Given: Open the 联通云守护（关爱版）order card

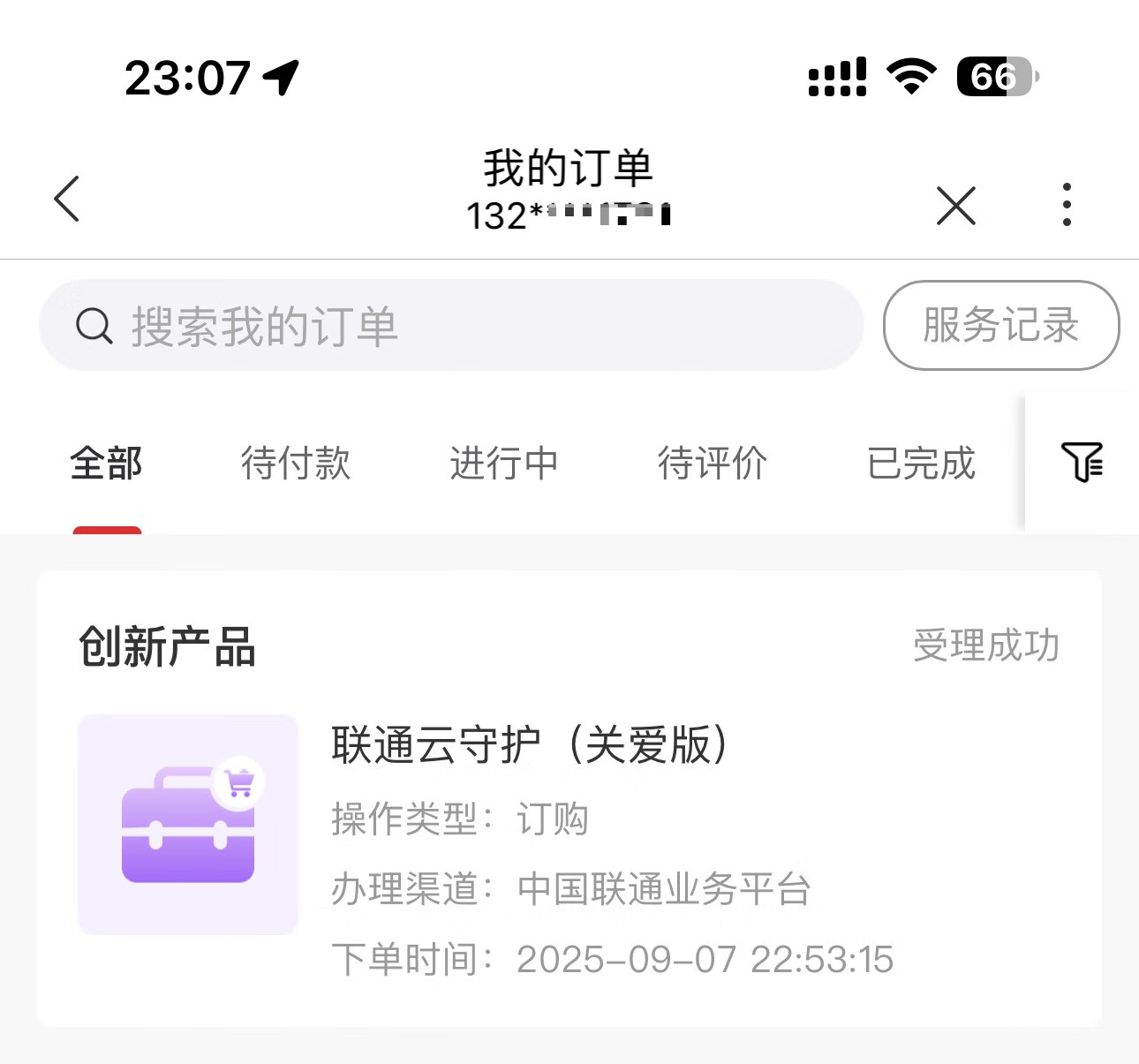Looking at the screenshot, I should coord(569,797).
